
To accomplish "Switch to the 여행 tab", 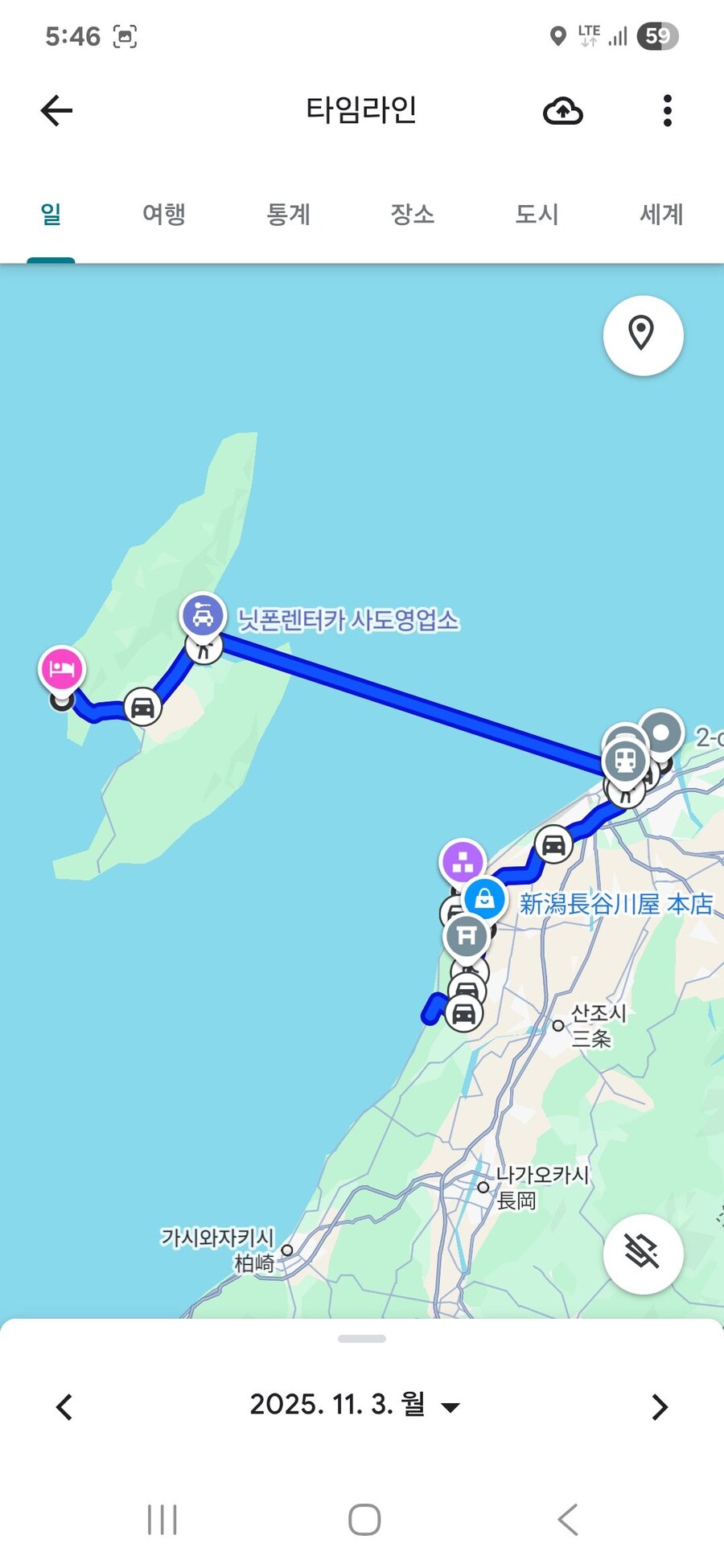I will [164, 215].
